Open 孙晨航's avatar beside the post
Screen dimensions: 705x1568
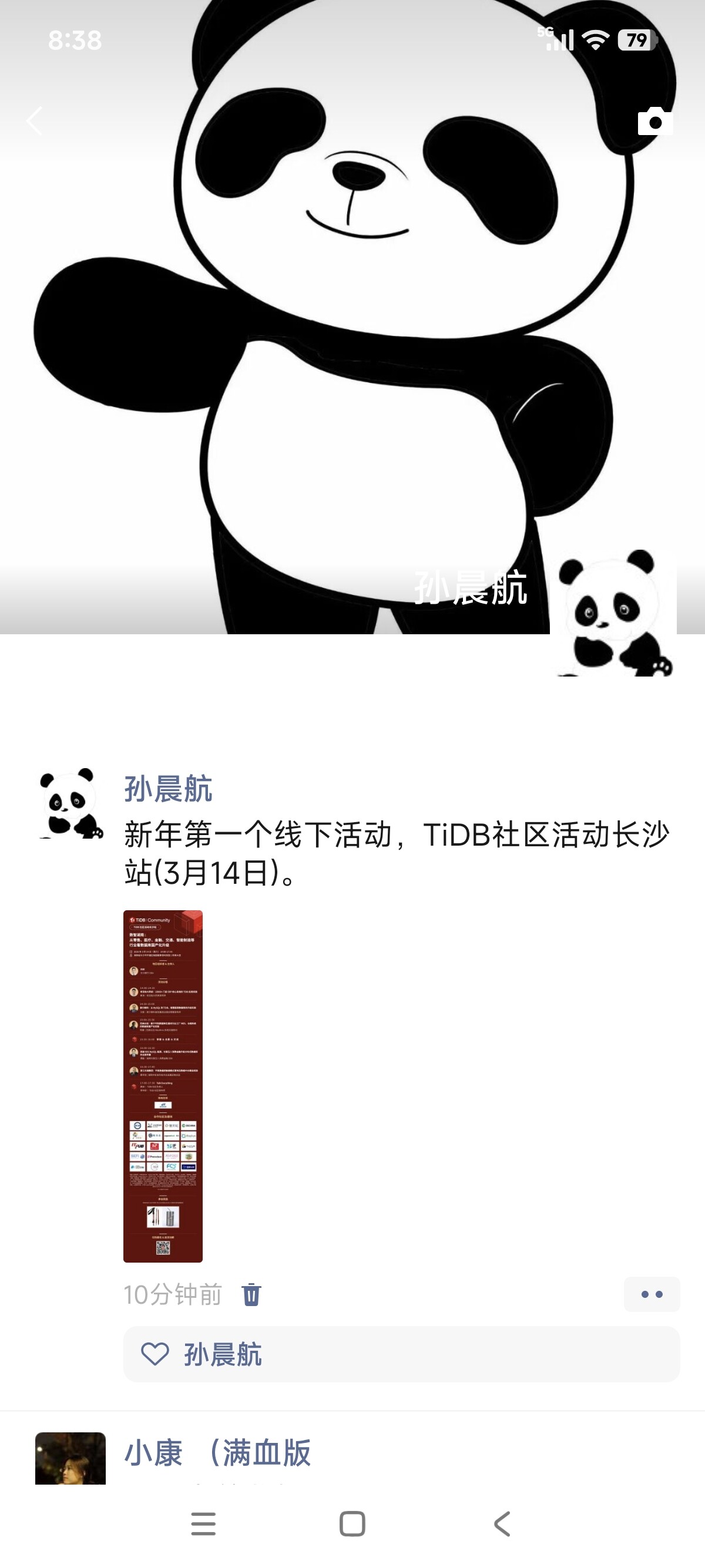[x=70, y=803]
